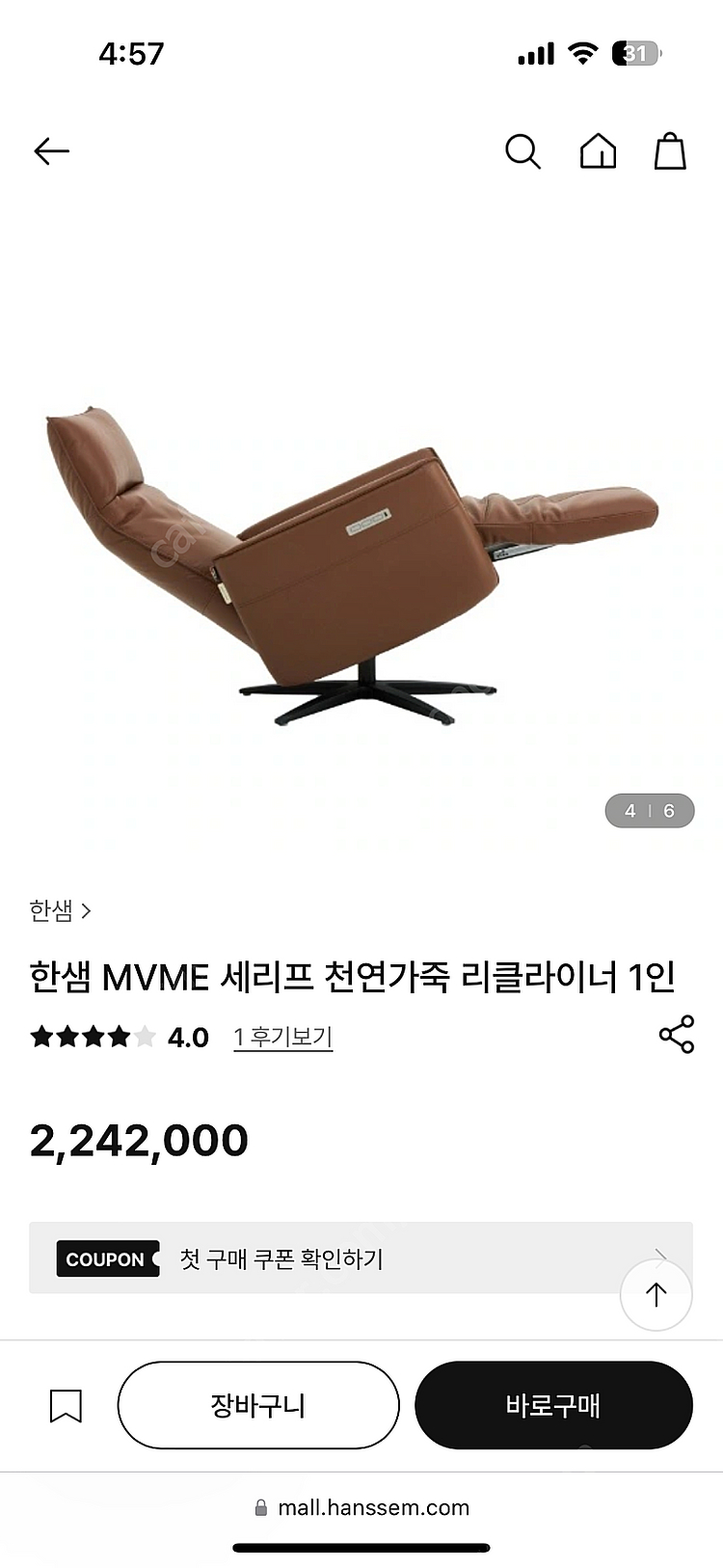Viewport: 723px width, 1568px height.
Task: Open the shopping bag cart icon
Action: pyautogui.click(x=670, y=151)
